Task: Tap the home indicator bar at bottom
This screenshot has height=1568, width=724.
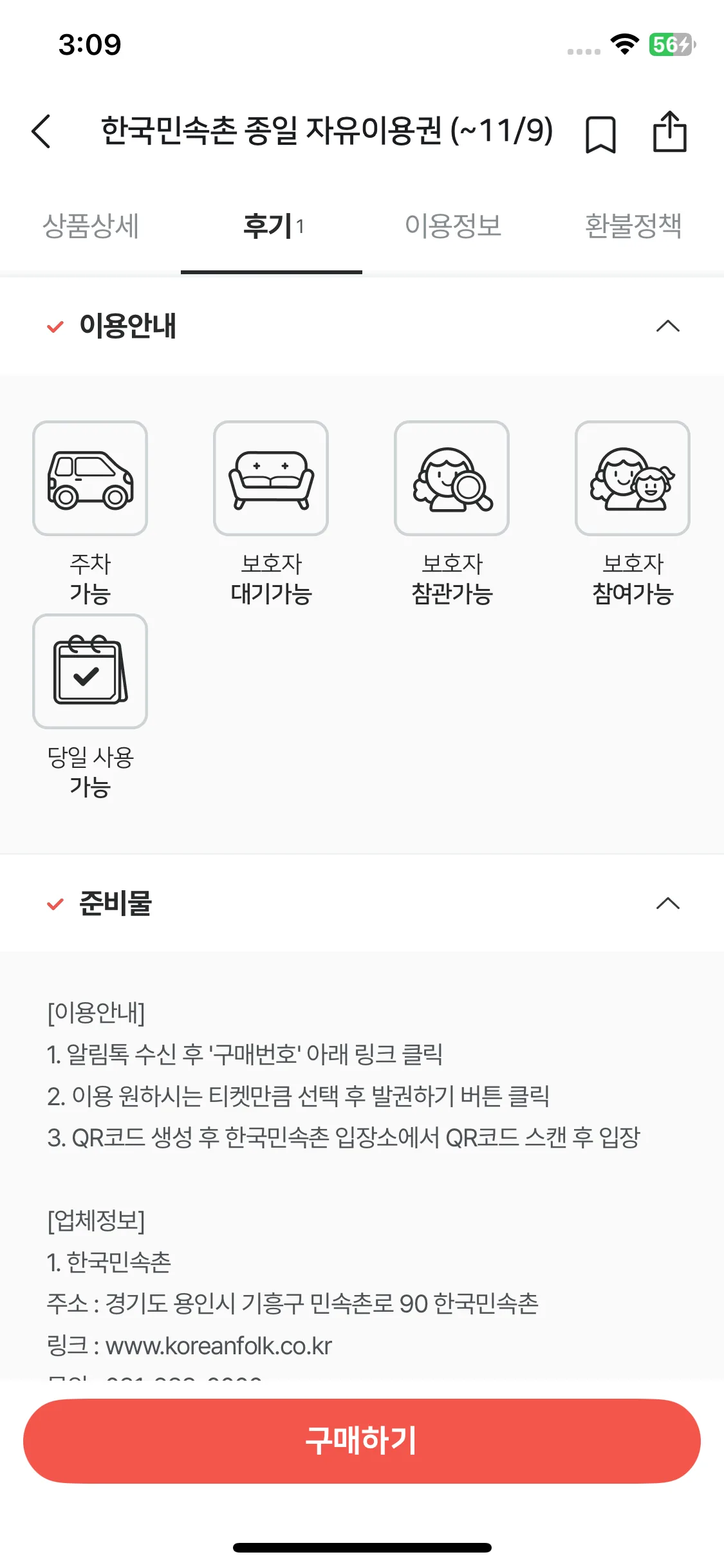Action: [x=362, y=1547]
